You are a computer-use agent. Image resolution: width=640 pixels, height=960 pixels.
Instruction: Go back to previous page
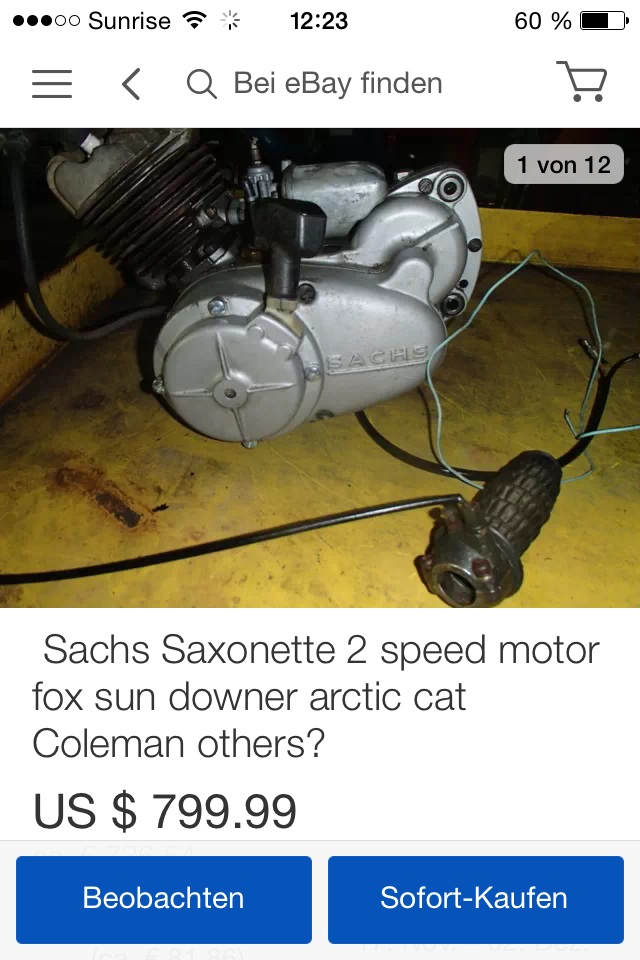131,84
